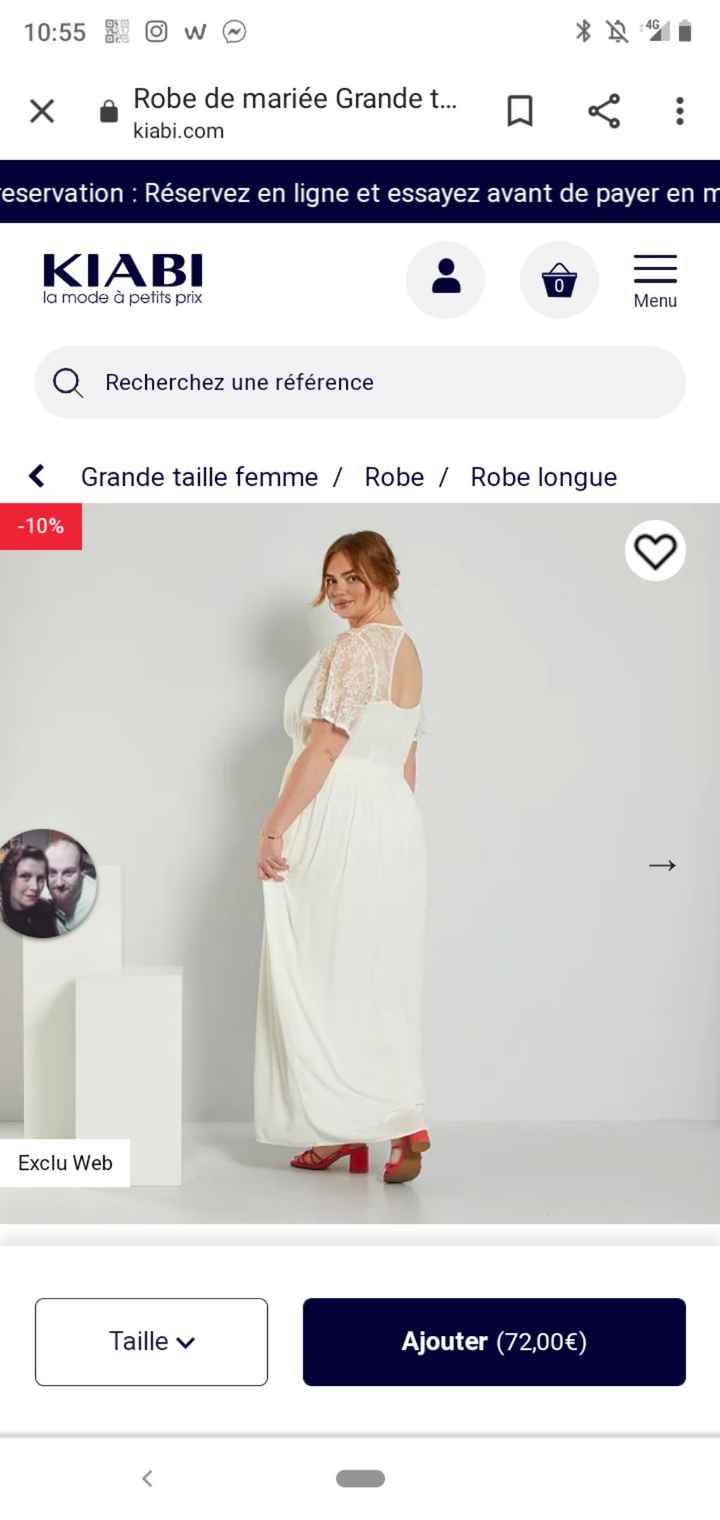
Task: Tap the padlock icon next to kiabi.com
Action: [106, 110]
